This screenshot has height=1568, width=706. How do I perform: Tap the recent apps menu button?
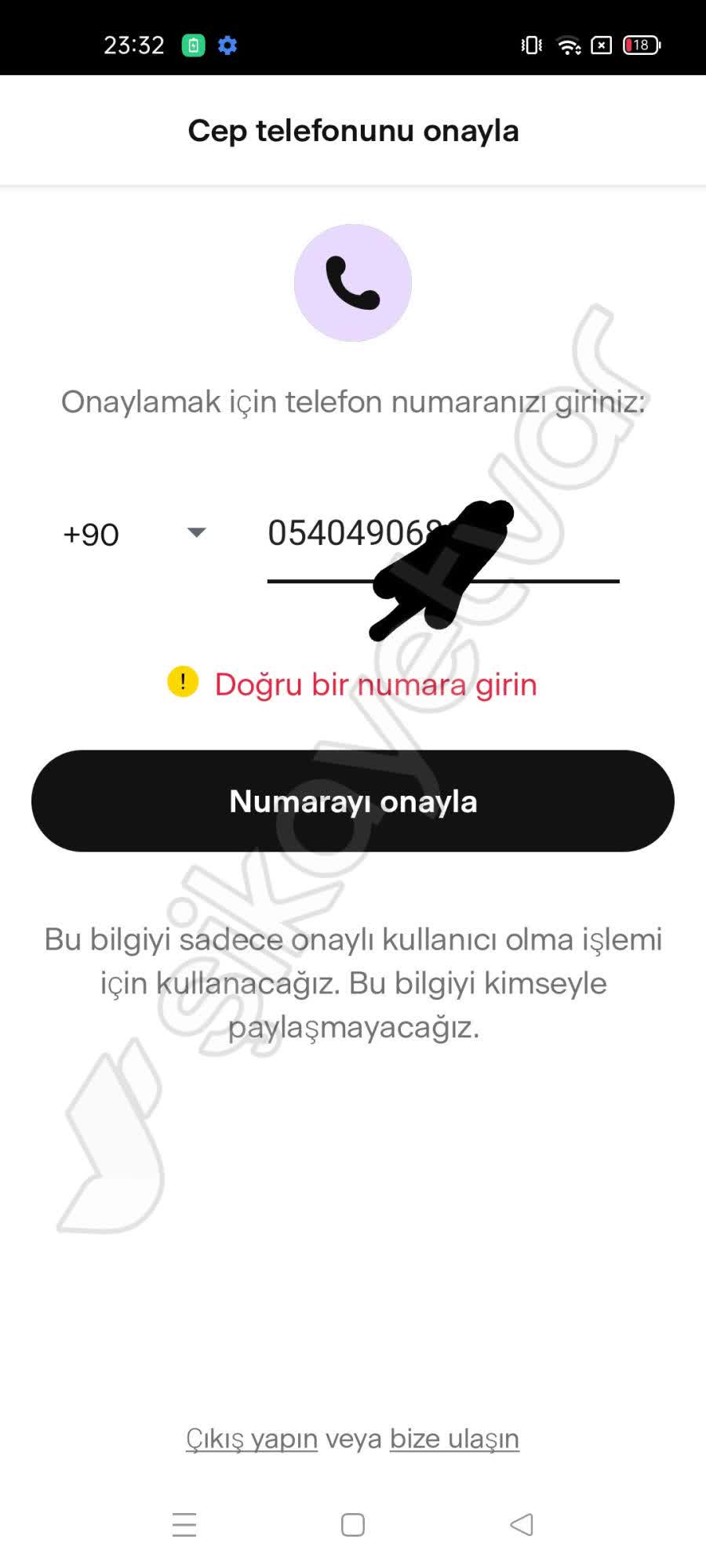[x=184, y=1523]
